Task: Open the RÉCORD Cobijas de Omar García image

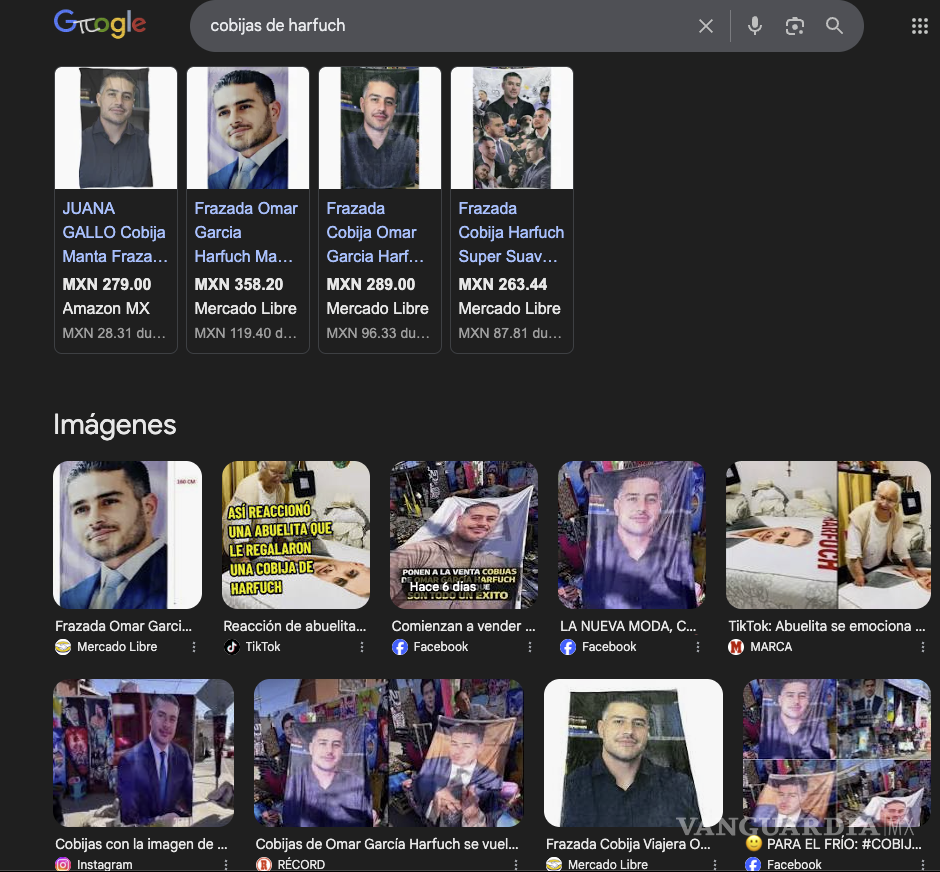Action: 388,753
